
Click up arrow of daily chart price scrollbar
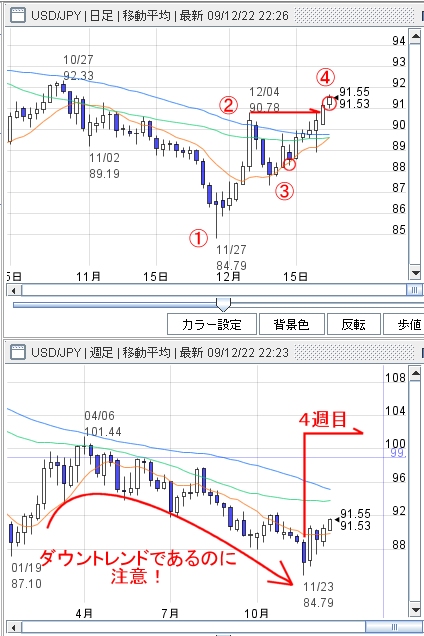click(415, 37)
